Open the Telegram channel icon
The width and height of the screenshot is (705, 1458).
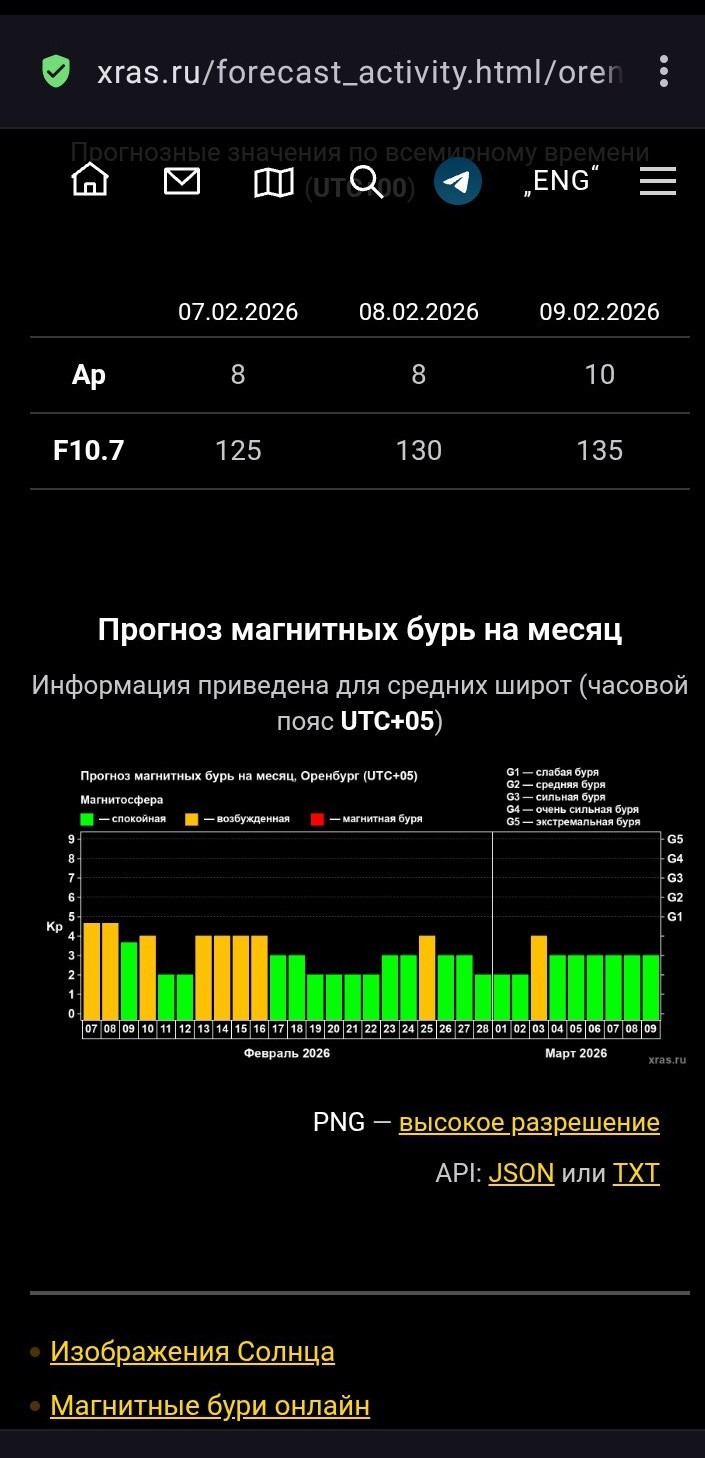point(458,182)
